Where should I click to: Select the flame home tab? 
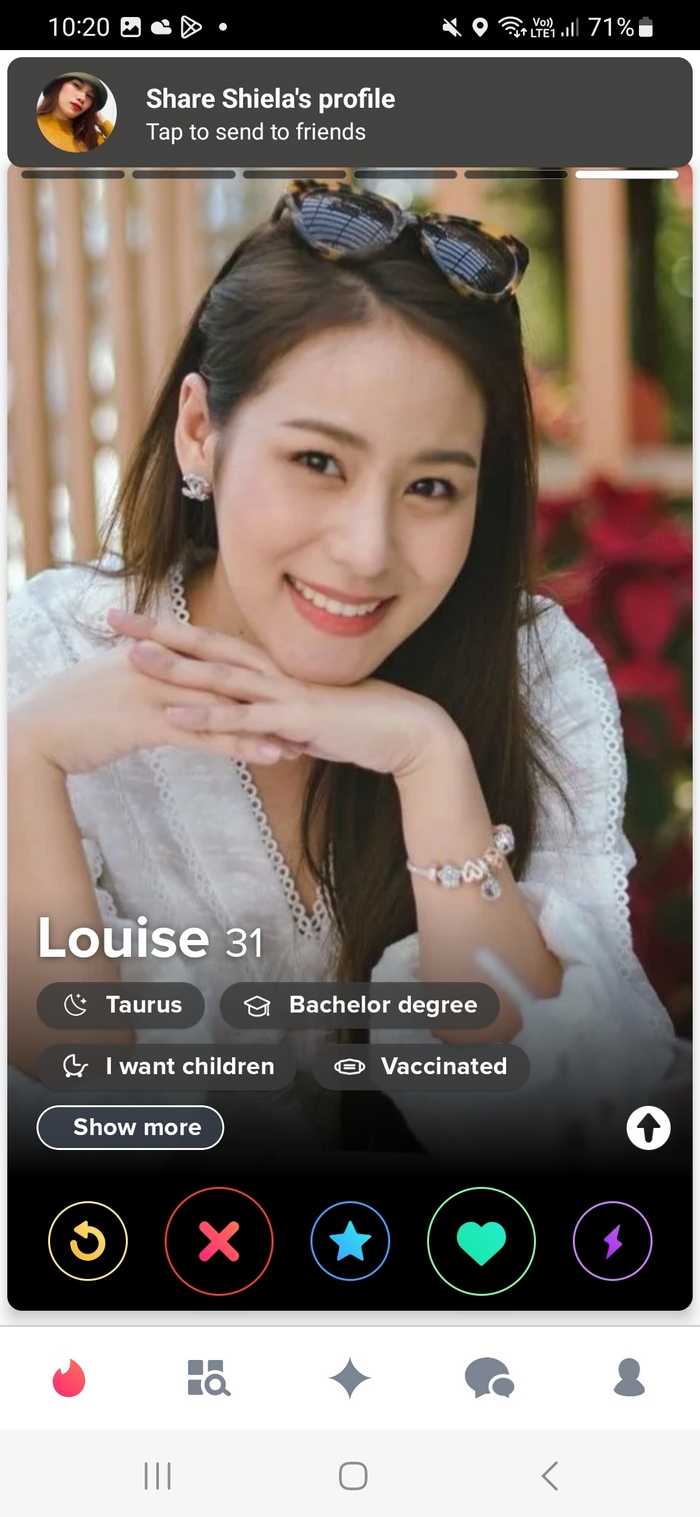[69, 1378]
